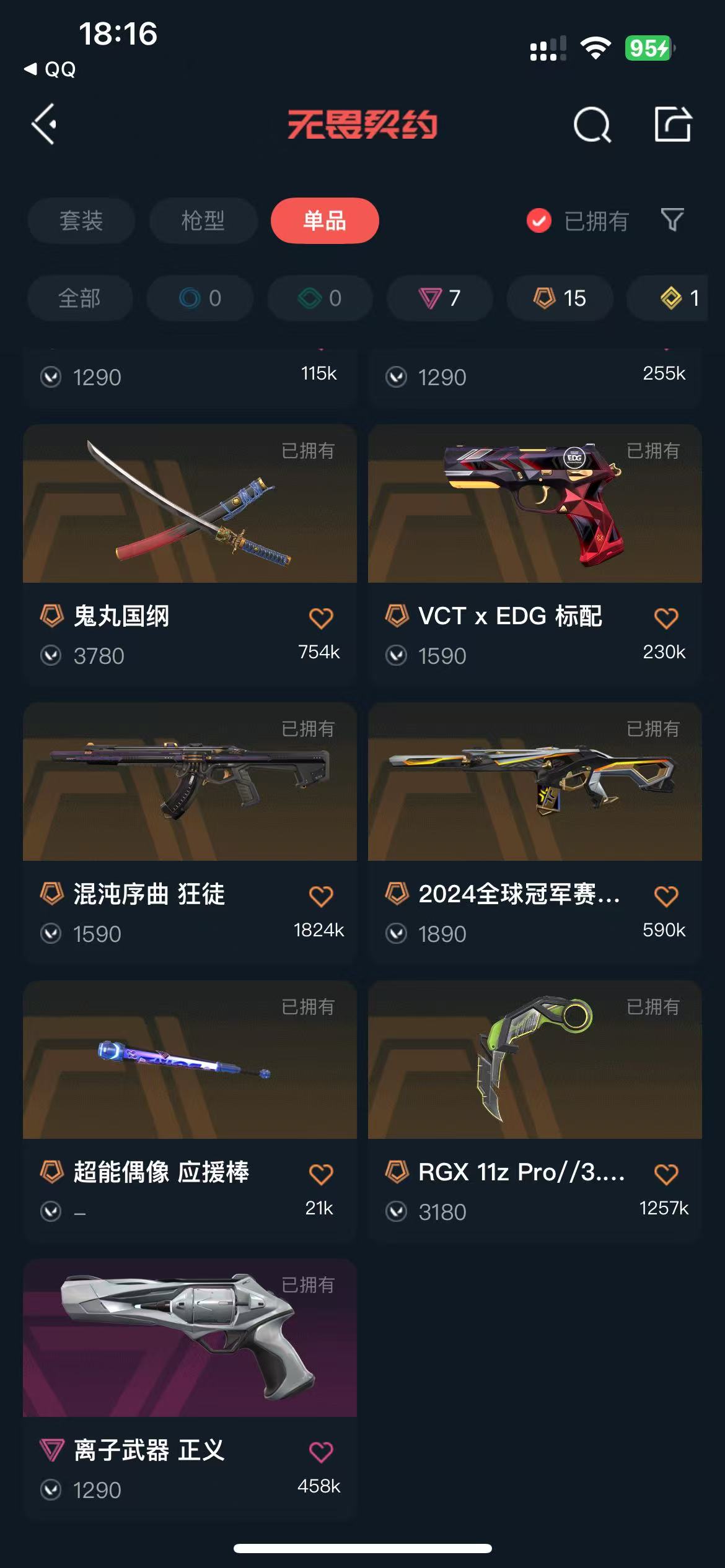Share this page via the share icon
This screenshot has height=1568, width=725.
[673, 124]
